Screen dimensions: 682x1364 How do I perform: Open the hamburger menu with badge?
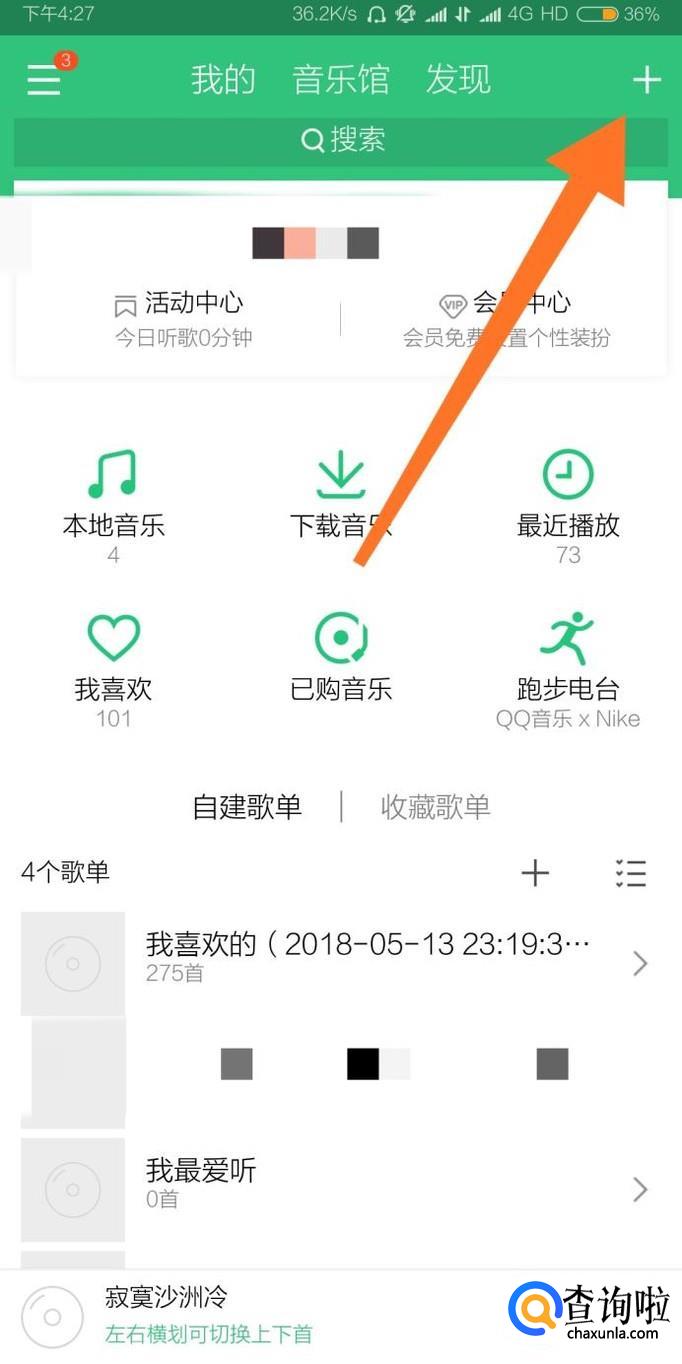click(x=45, y=79)
